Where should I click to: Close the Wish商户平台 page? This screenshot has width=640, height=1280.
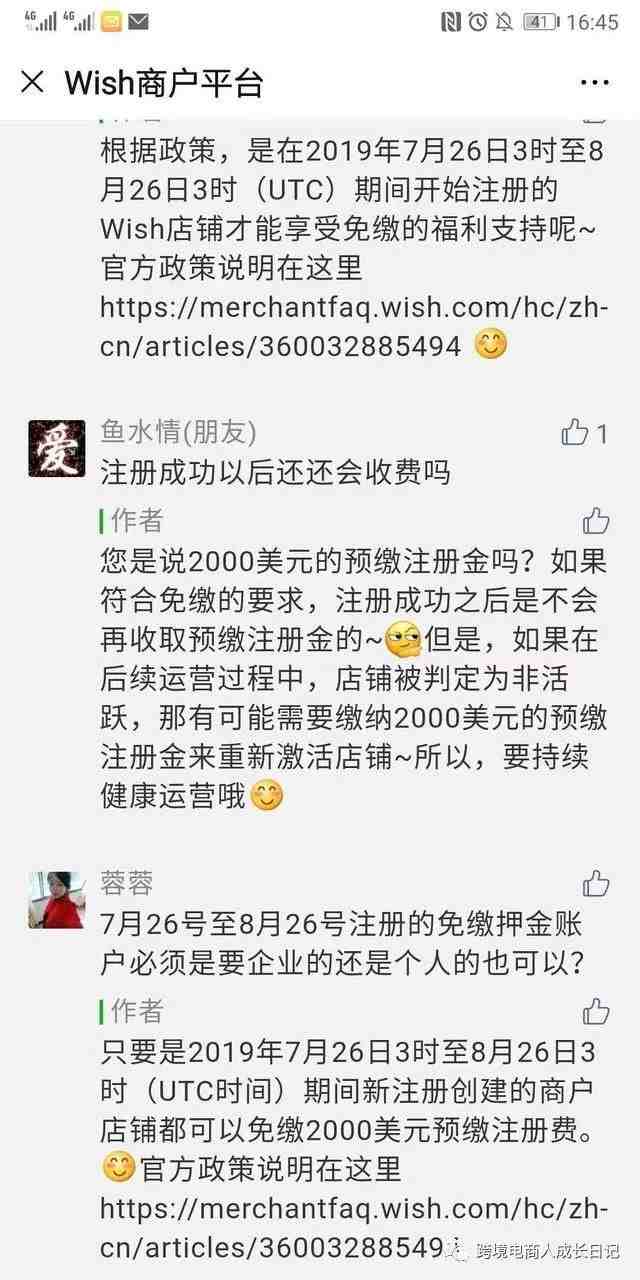click(32, 82)
